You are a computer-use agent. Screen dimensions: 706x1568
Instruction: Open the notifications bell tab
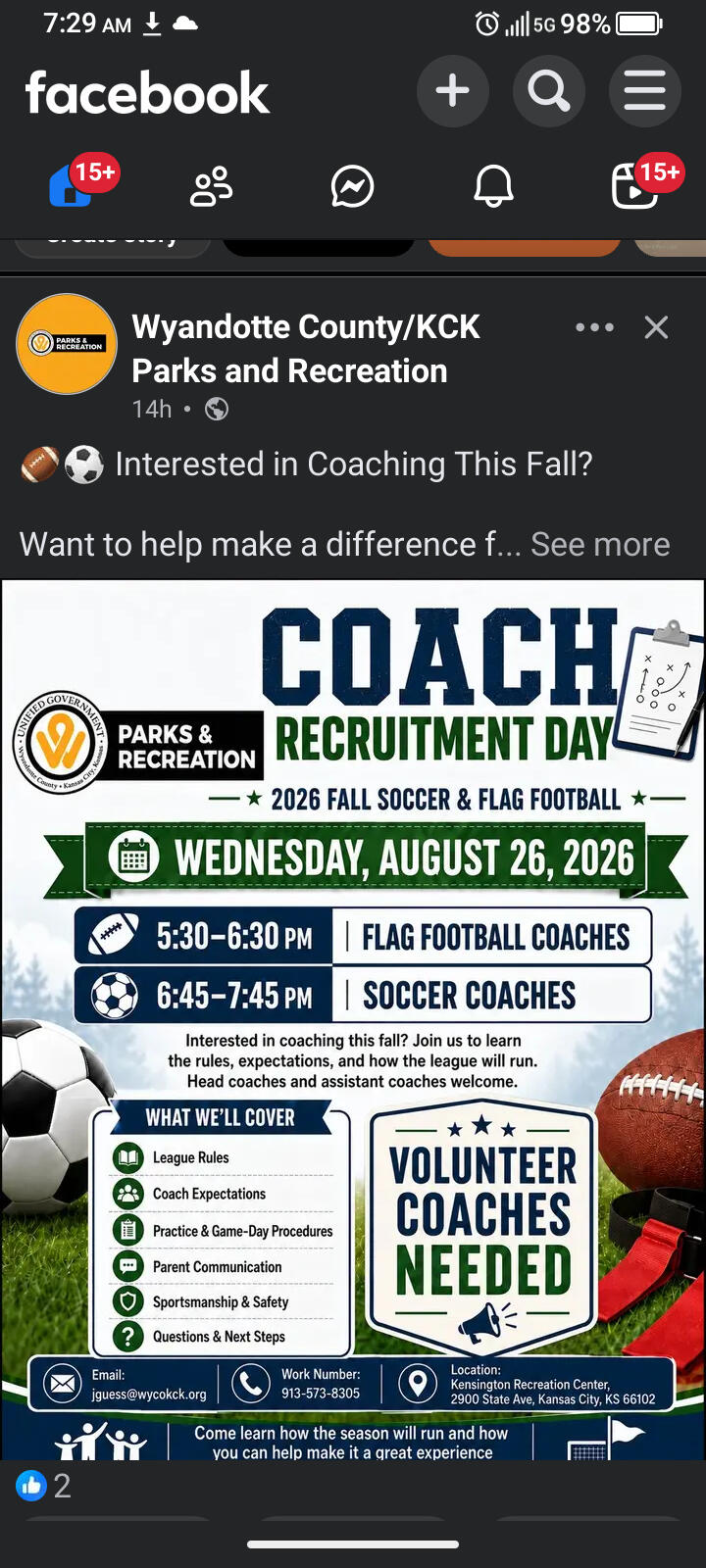coord(493,186)
